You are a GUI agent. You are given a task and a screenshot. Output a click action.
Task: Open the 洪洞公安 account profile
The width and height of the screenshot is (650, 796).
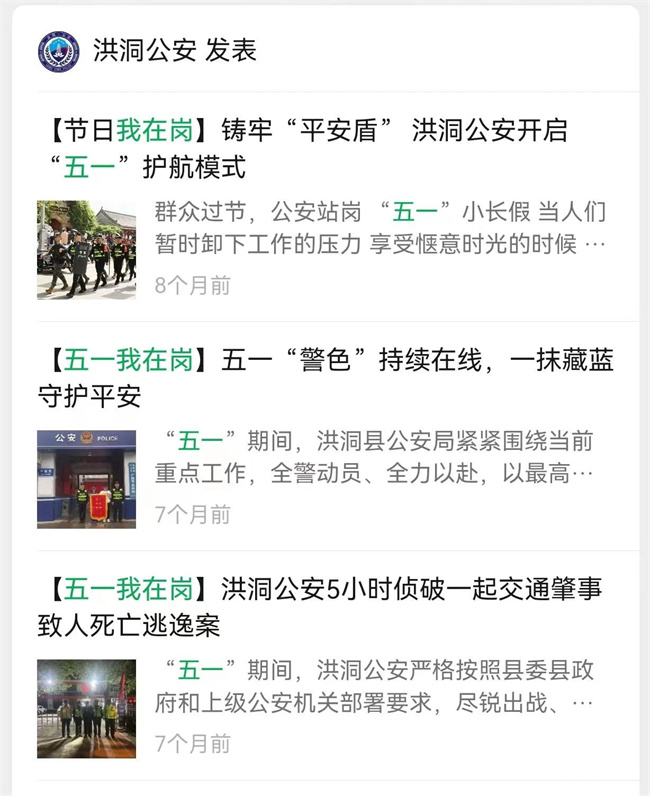(x=59, y=51)
